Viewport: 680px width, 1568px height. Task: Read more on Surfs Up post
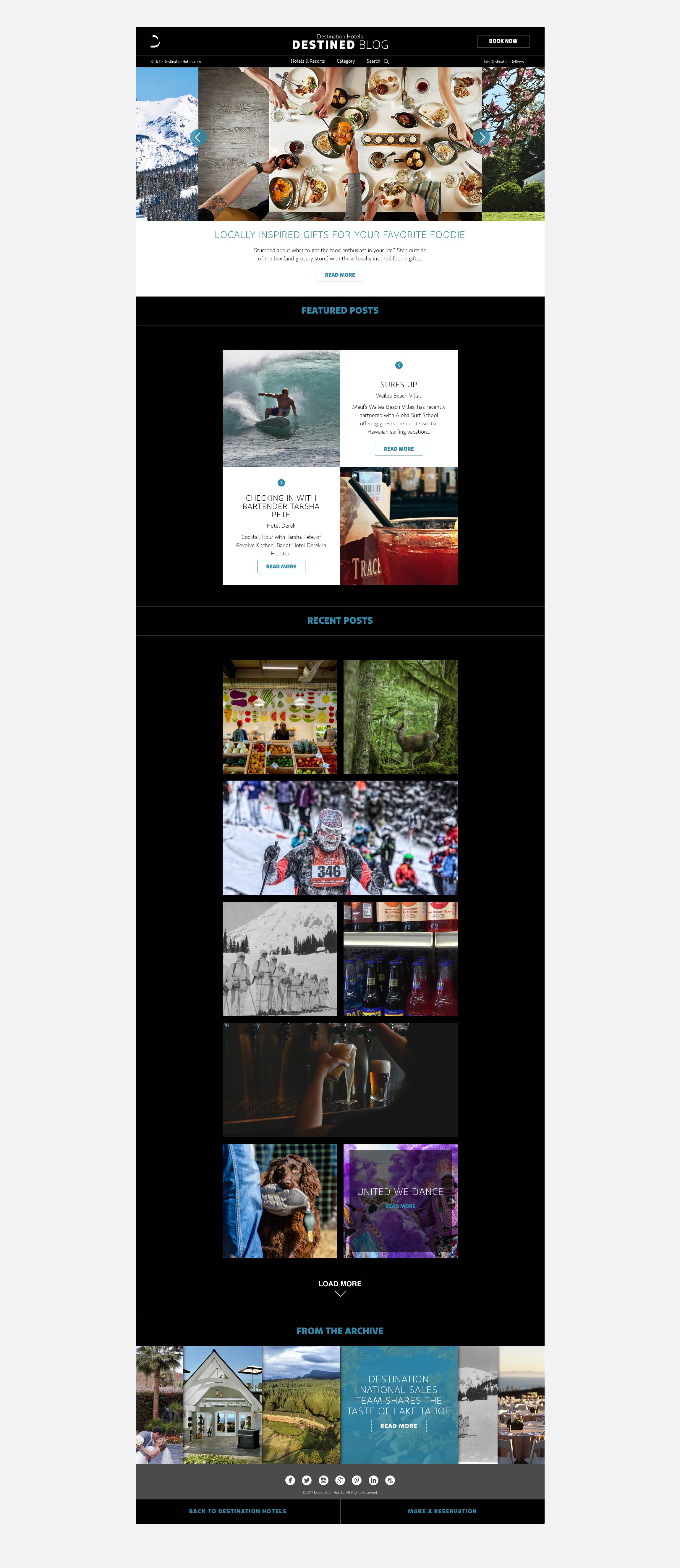[398, 449]
